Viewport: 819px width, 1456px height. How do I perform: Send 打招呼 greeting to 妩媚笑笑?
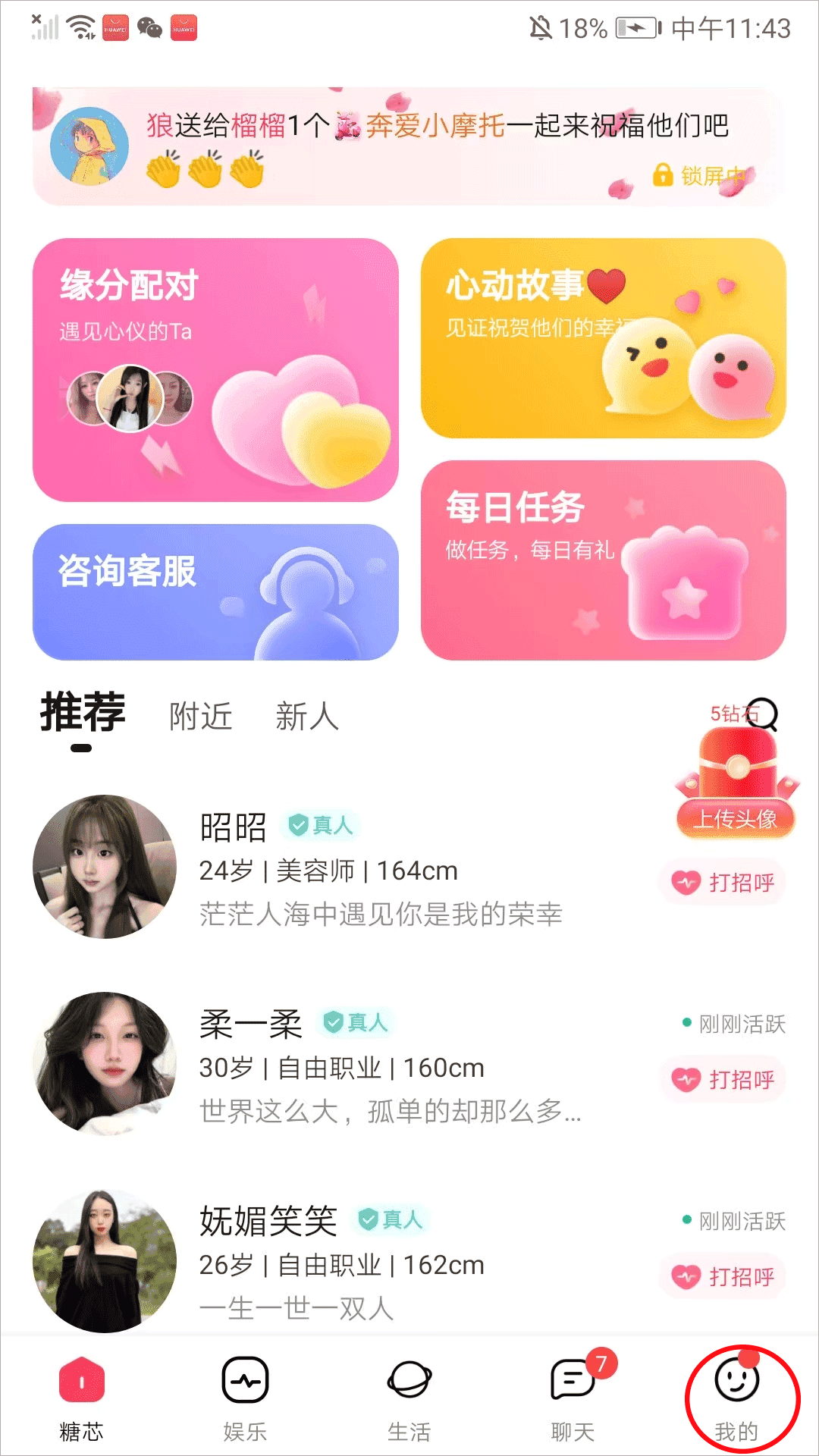(723, 1277)
